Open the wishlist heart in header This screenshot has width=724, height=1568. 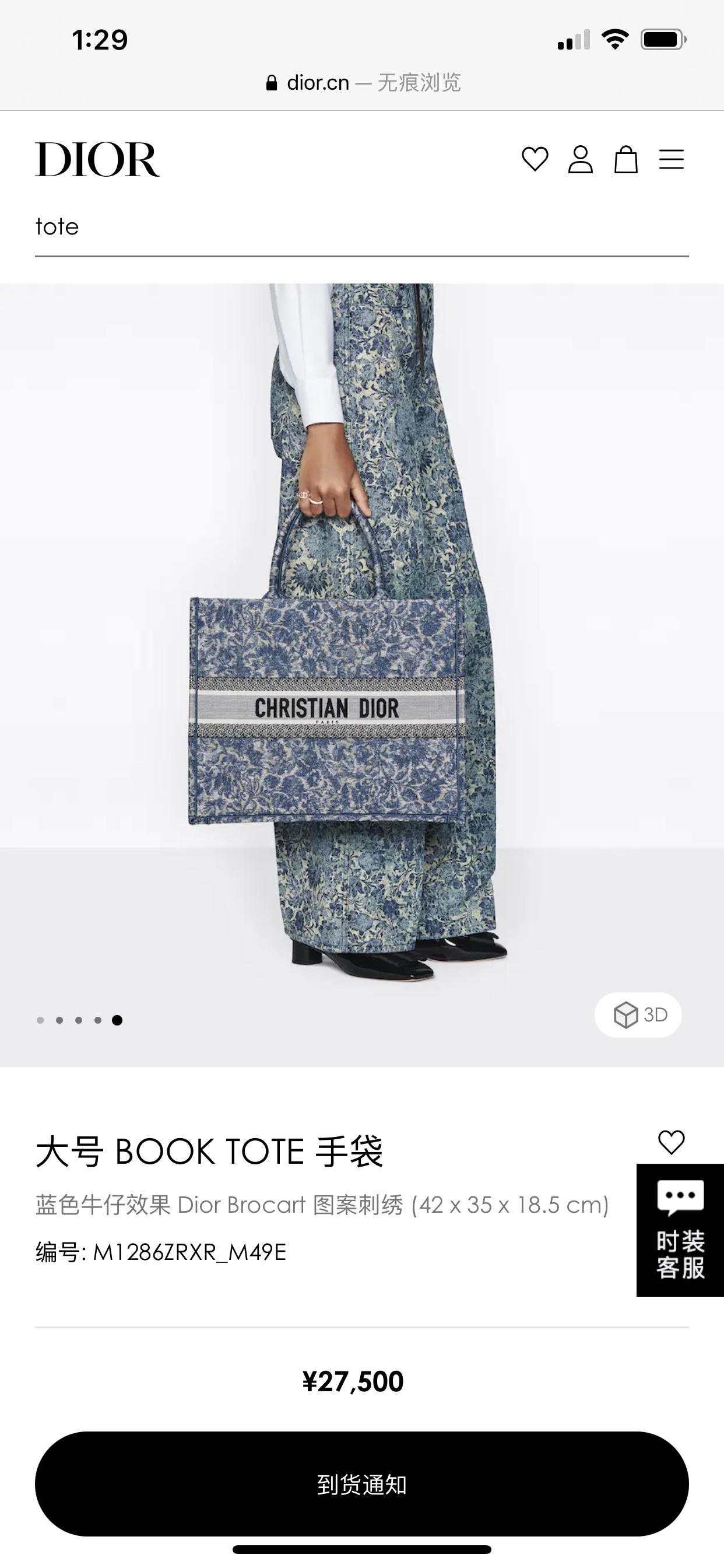point(535,159)
